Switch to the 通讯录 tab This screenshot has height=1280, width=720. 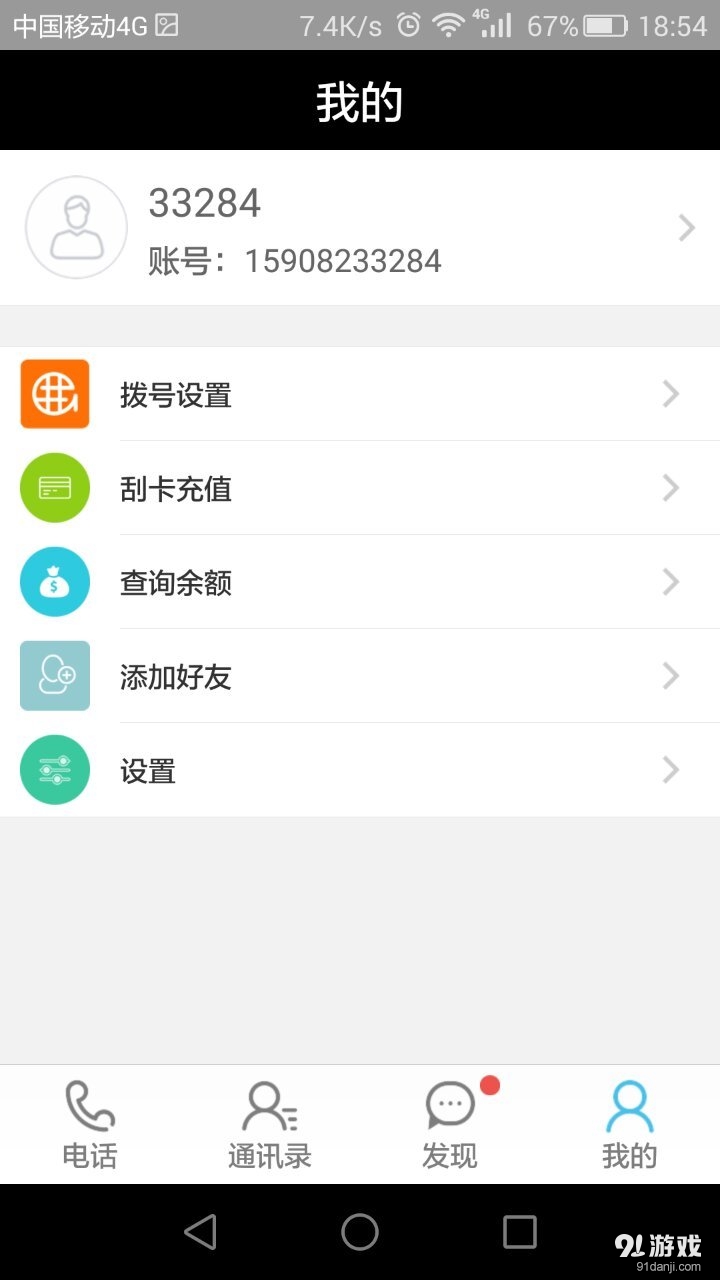270,1125
